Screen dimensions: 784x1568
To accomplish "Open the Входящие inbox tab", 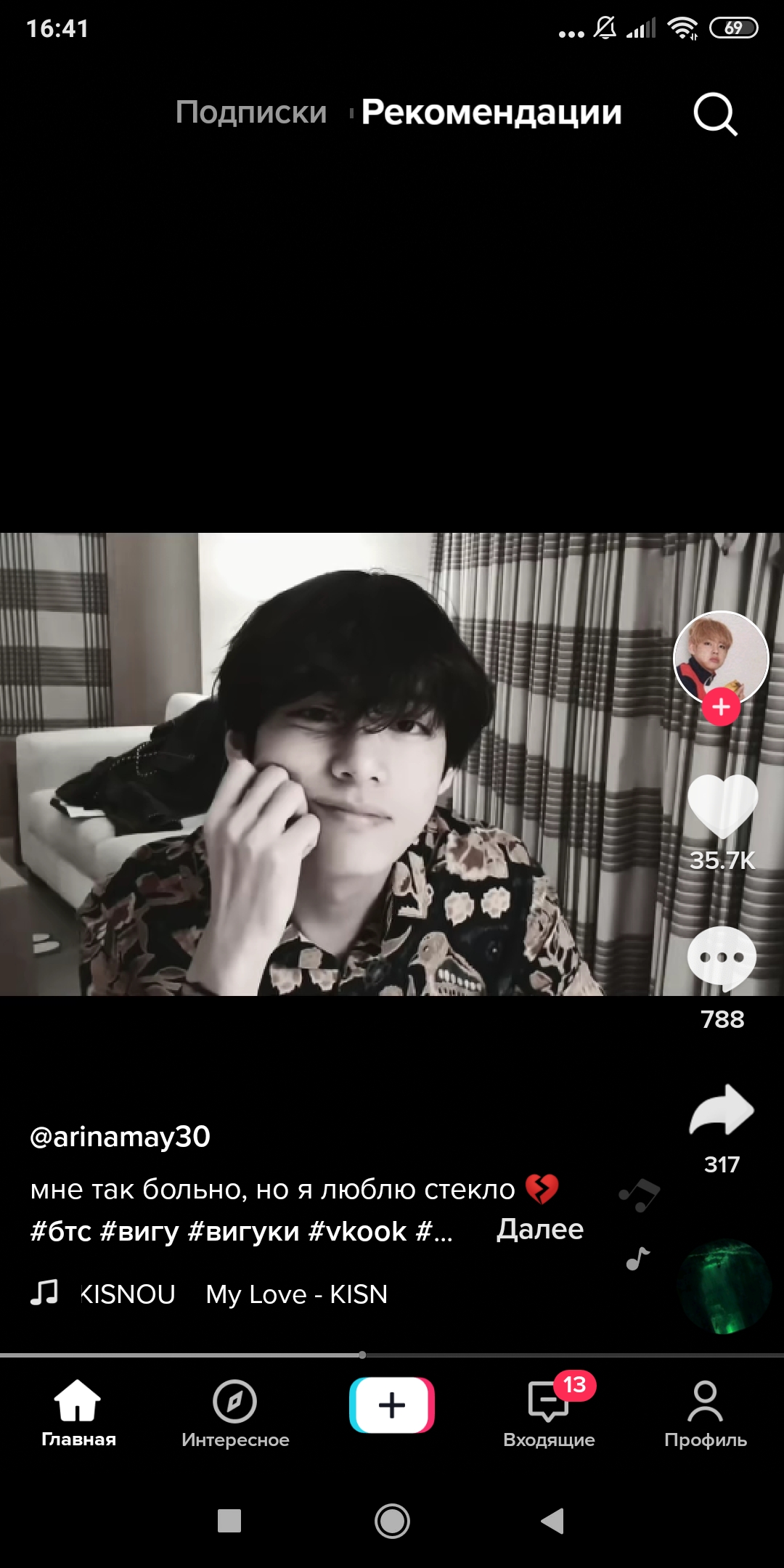I will click(549, 1413).
